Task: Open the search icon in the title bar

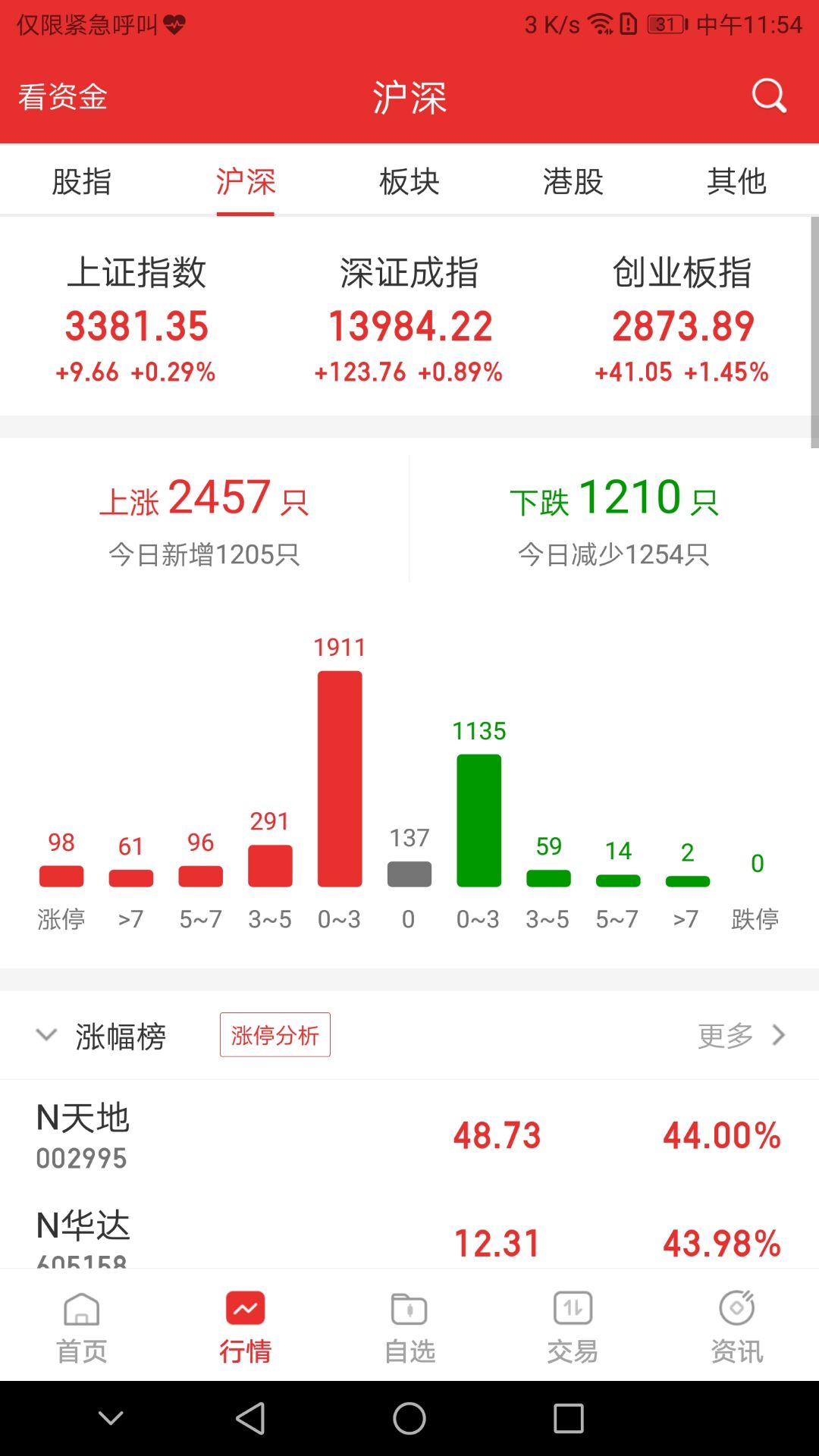Action: (768, 96)
